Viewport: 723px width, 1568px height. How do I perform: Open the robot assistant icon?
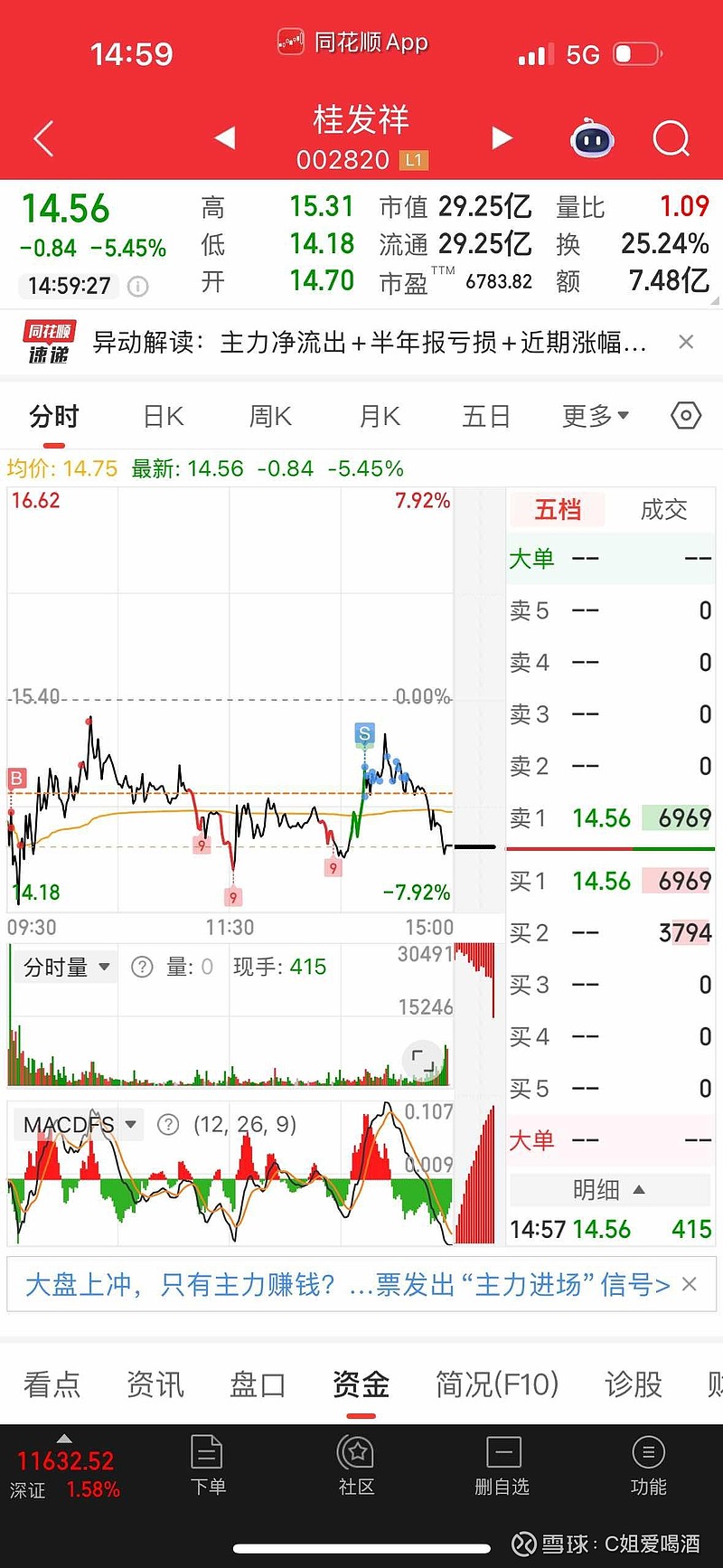(x=593, y=138)
